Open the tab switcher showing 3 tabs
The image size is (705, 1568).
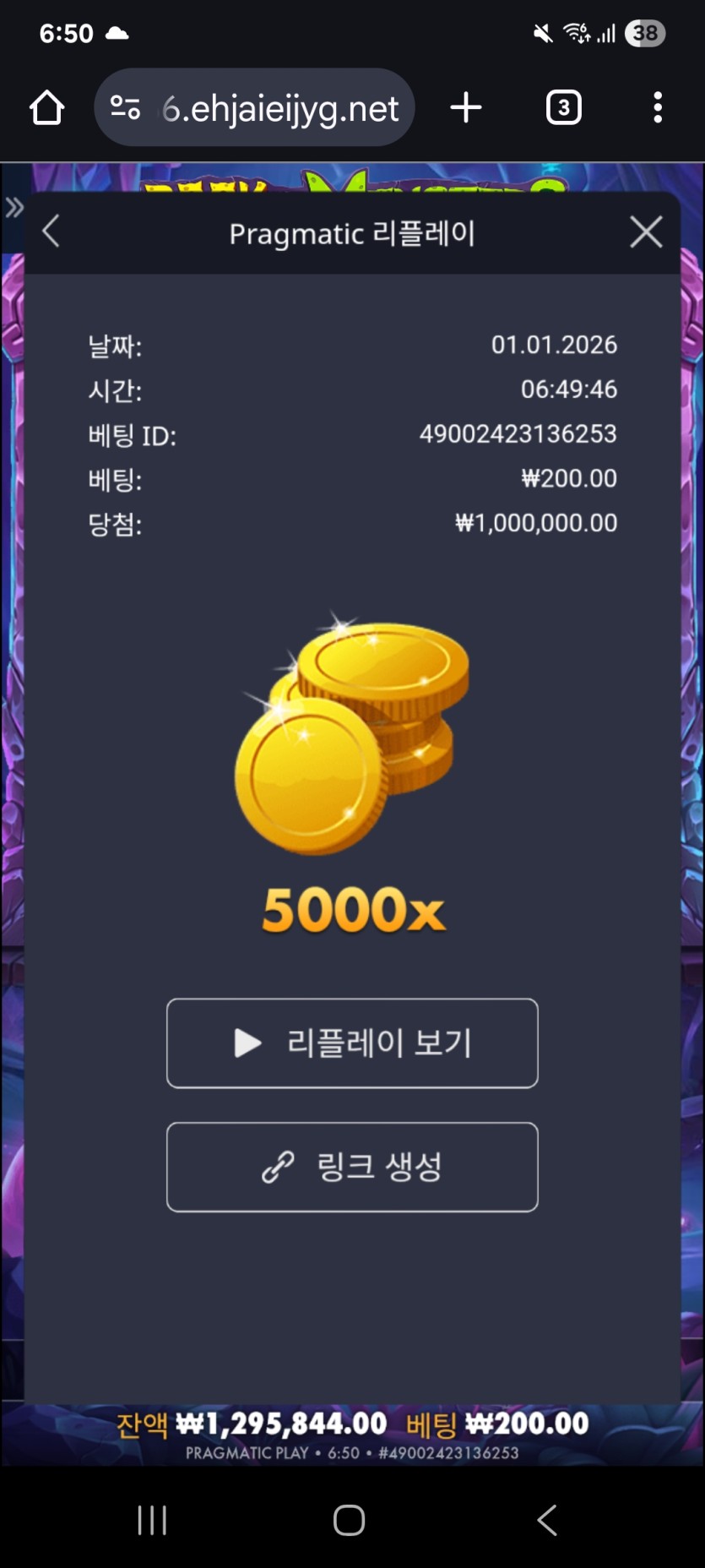tap(563, 108)
